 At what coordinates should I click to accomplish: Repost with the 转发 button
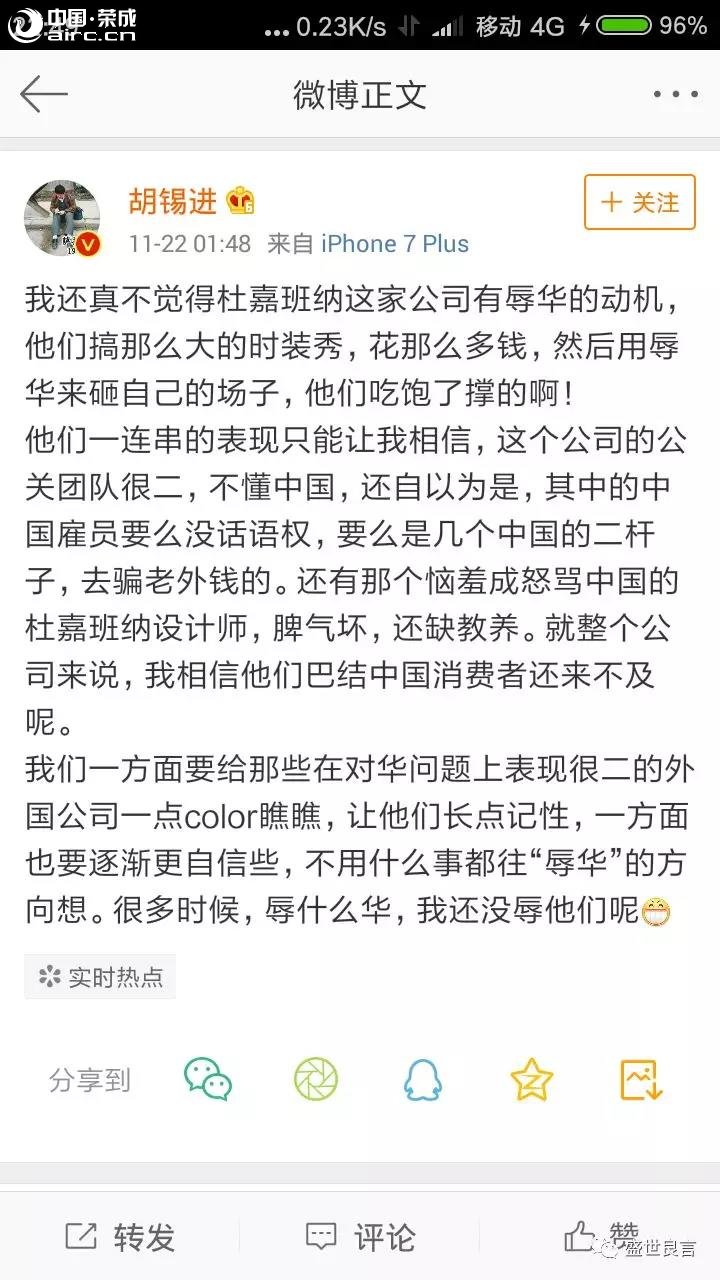120,1237
